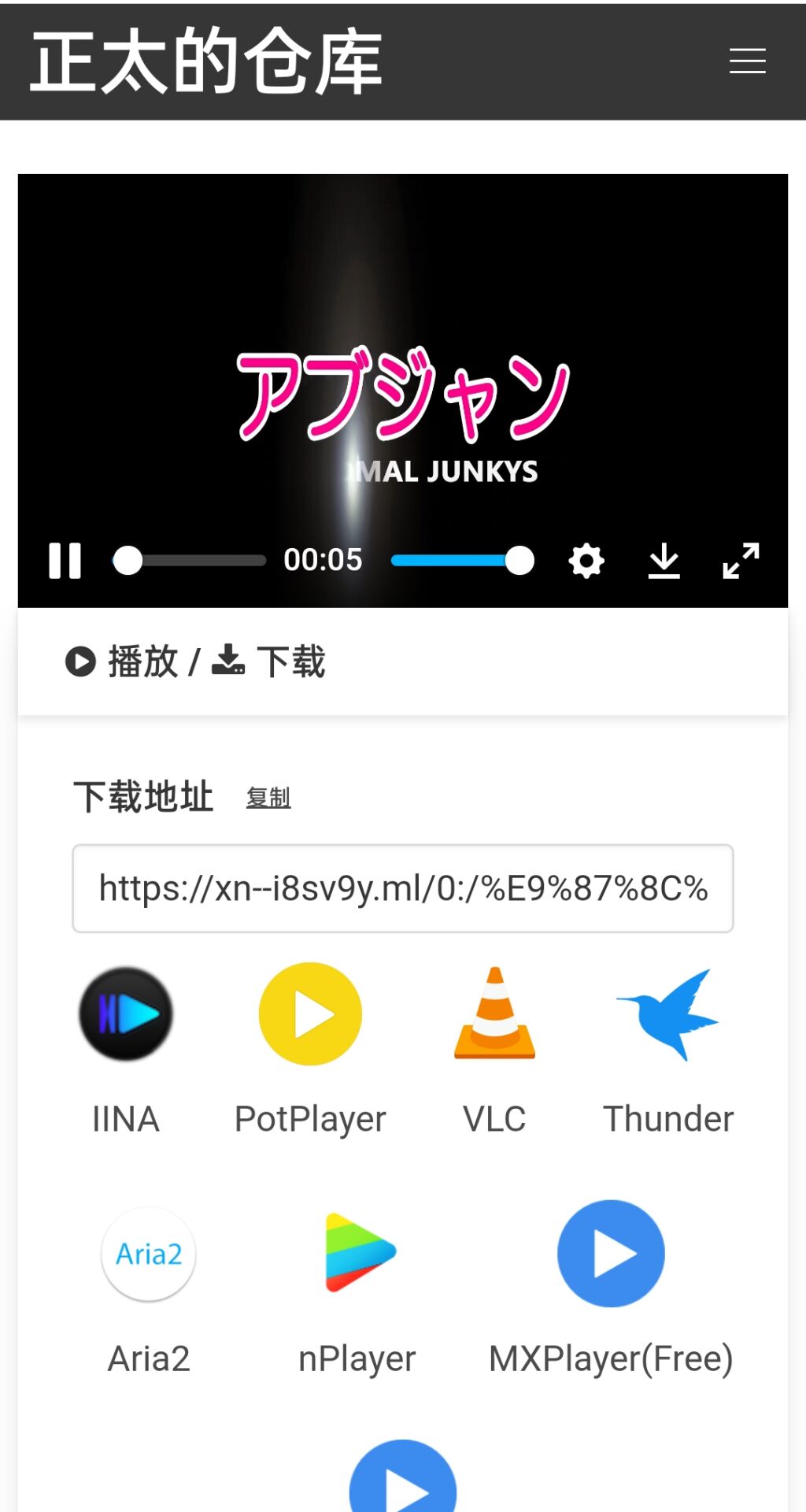Open the hamburger menu
Viewport: 806px width, 1512px height.
tap(747, 61)
